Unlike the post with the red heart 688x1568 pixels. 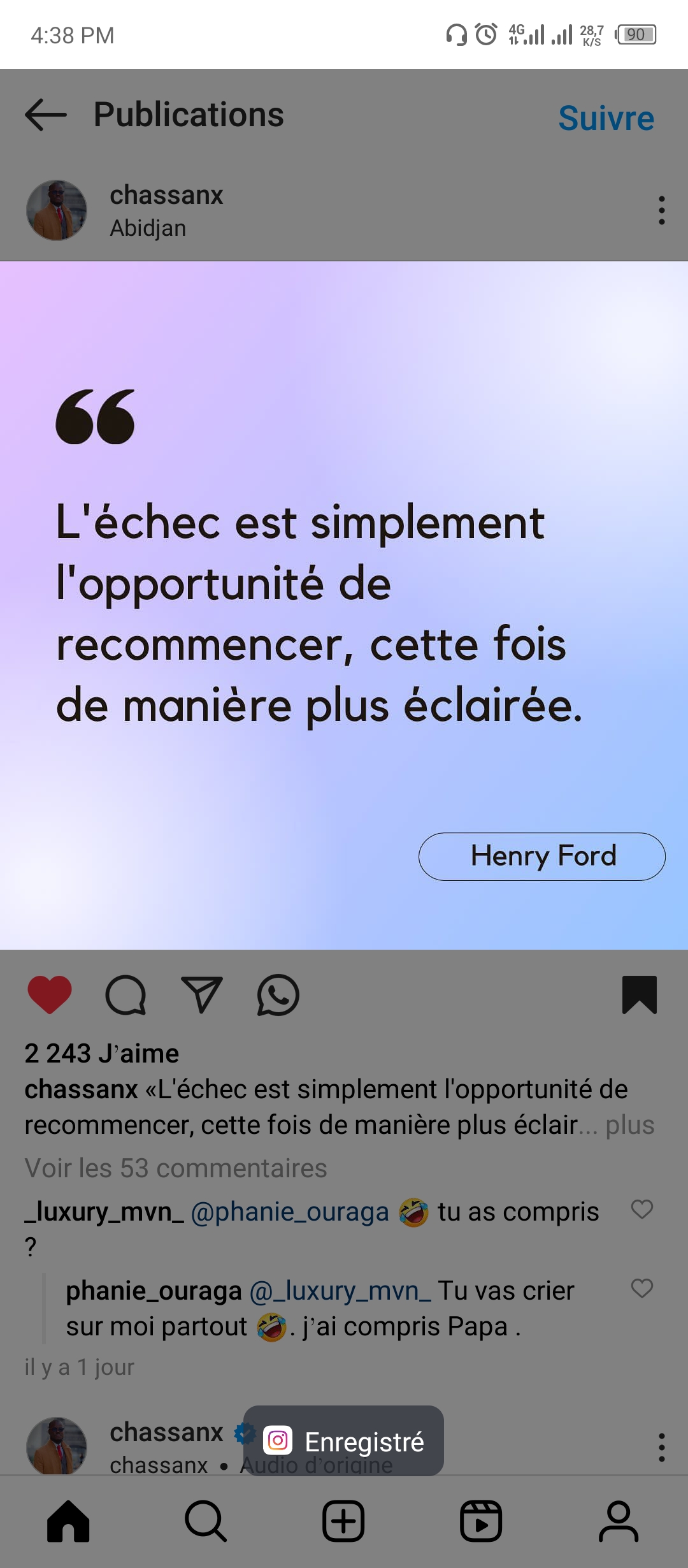click(x=50, y=994)
